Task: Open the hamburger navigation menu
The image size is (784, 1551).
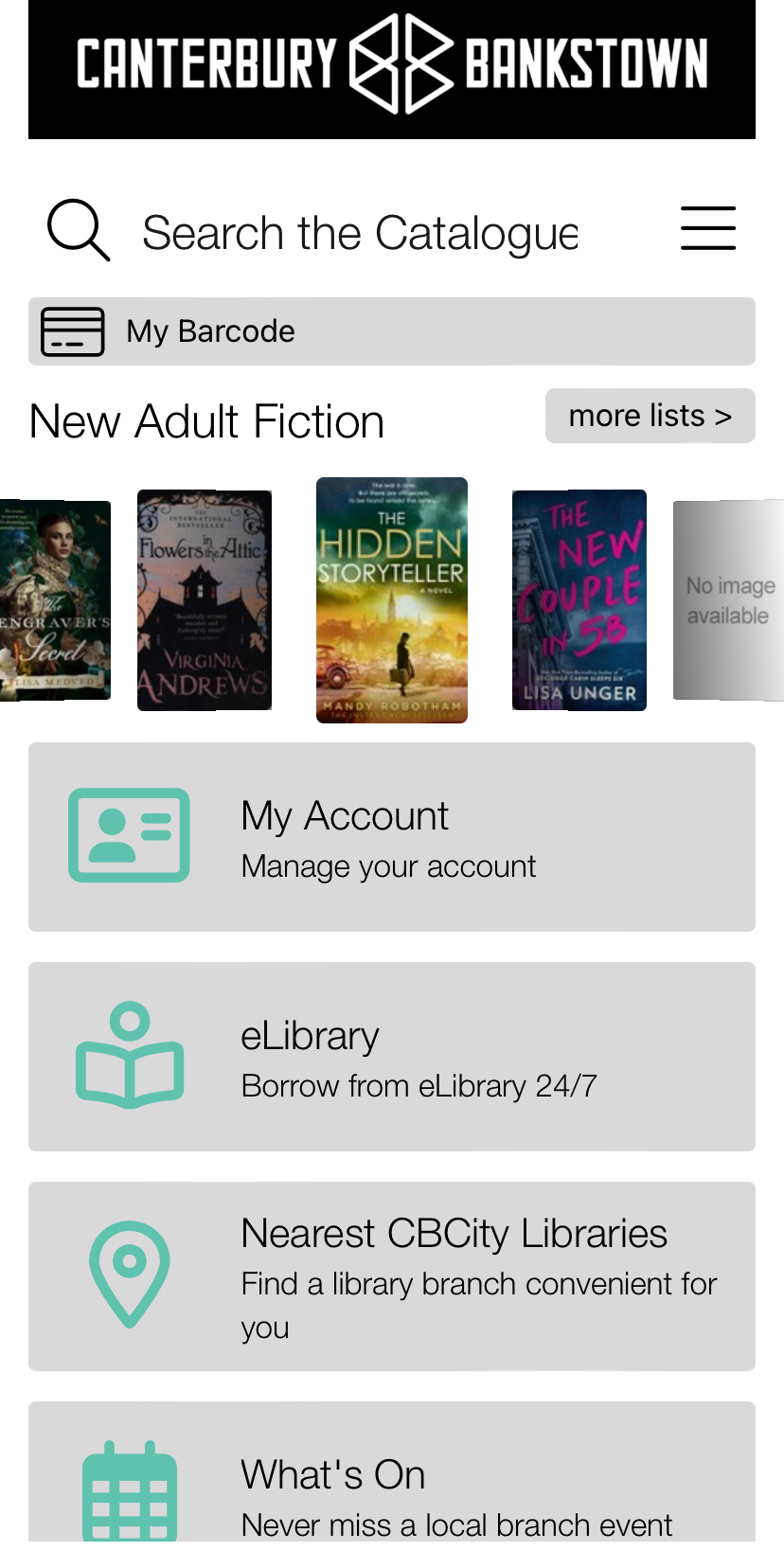Action: coord(707,228)
